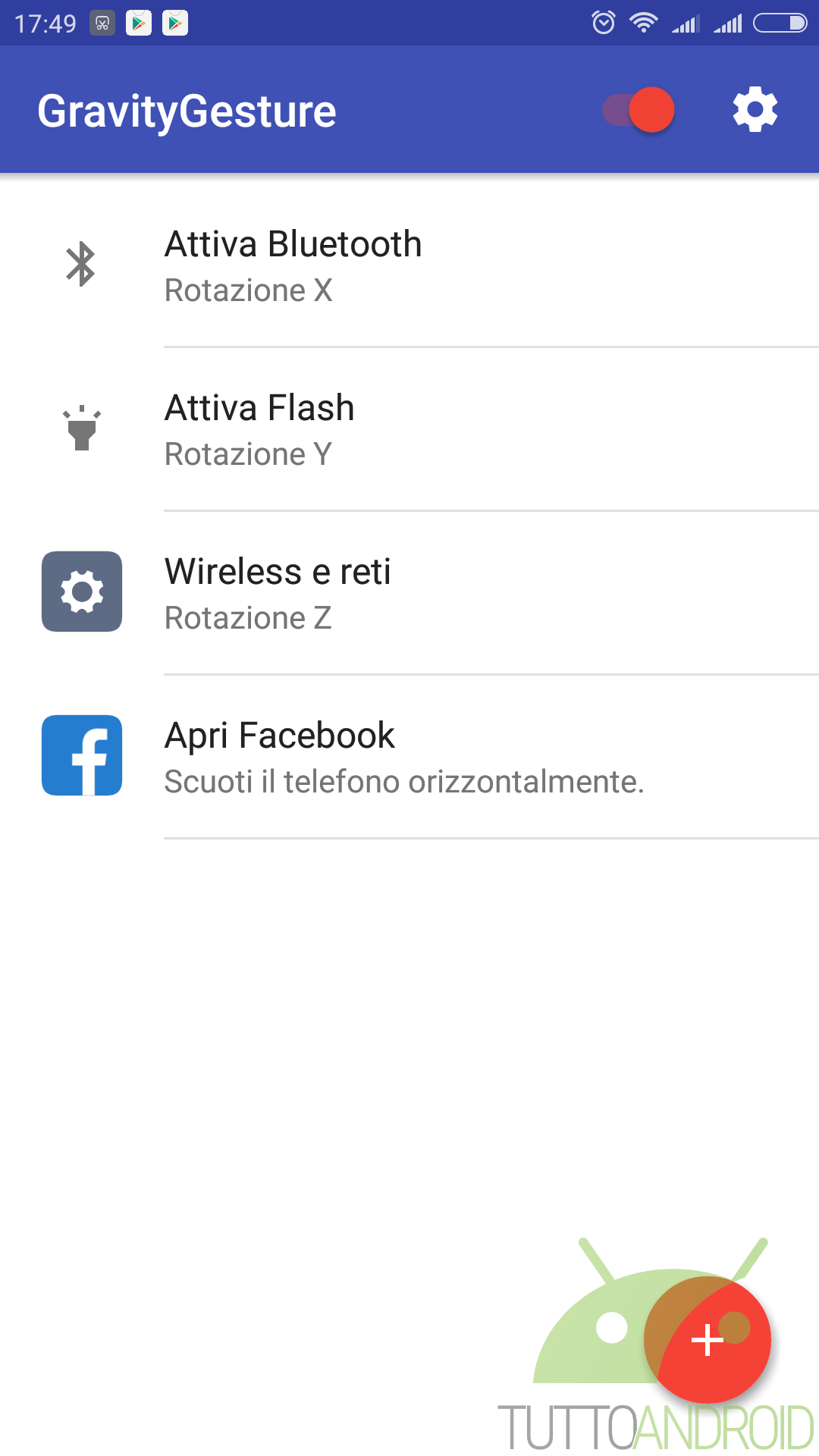Open the Attiva Bluetooth gesture row
The height and width of the screenshot is (1456, 819).
tap(409, 266)
